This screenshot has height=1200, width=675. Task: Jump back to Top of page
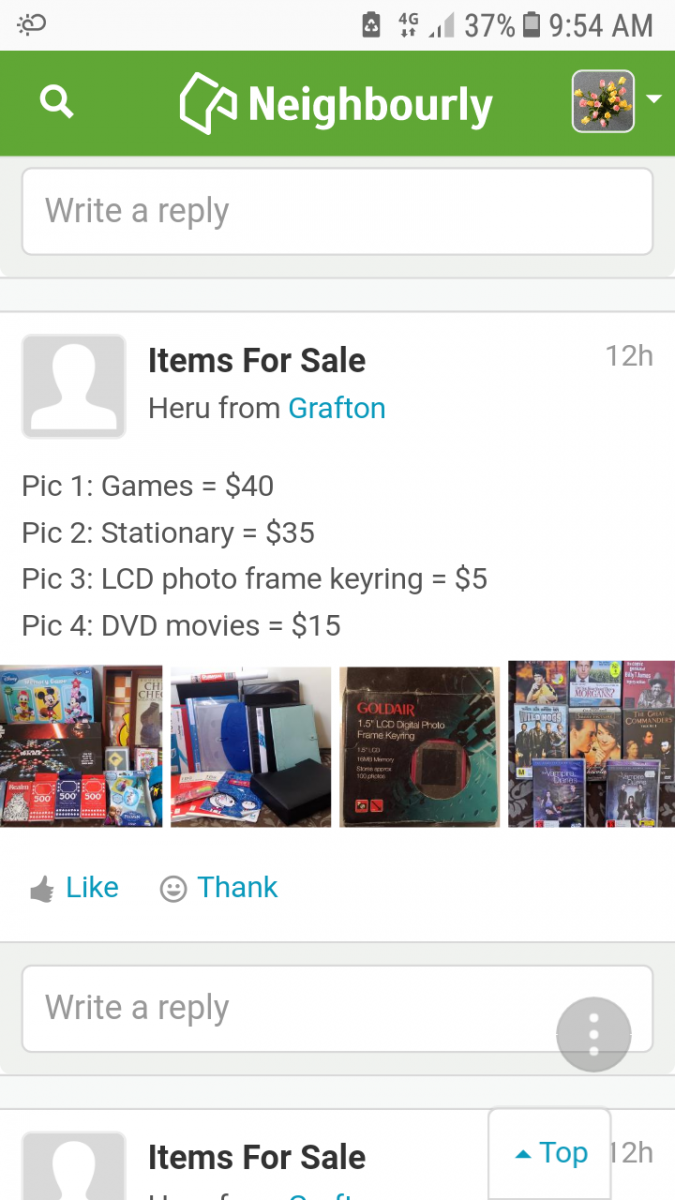tap(550, 1153)
